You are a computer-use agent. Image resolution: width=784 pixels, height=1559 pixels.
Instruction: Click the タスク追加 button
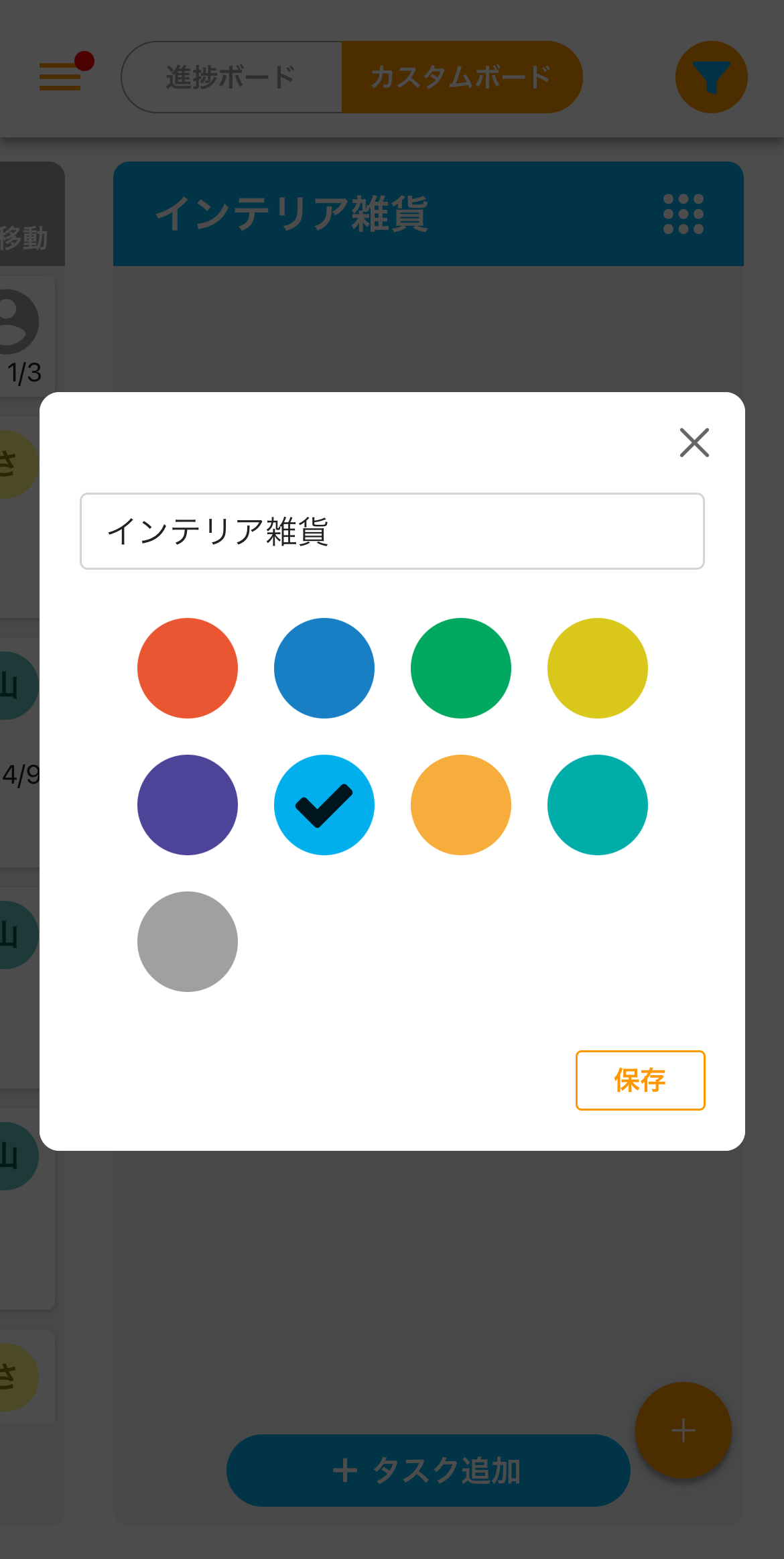coord(428,1469)
